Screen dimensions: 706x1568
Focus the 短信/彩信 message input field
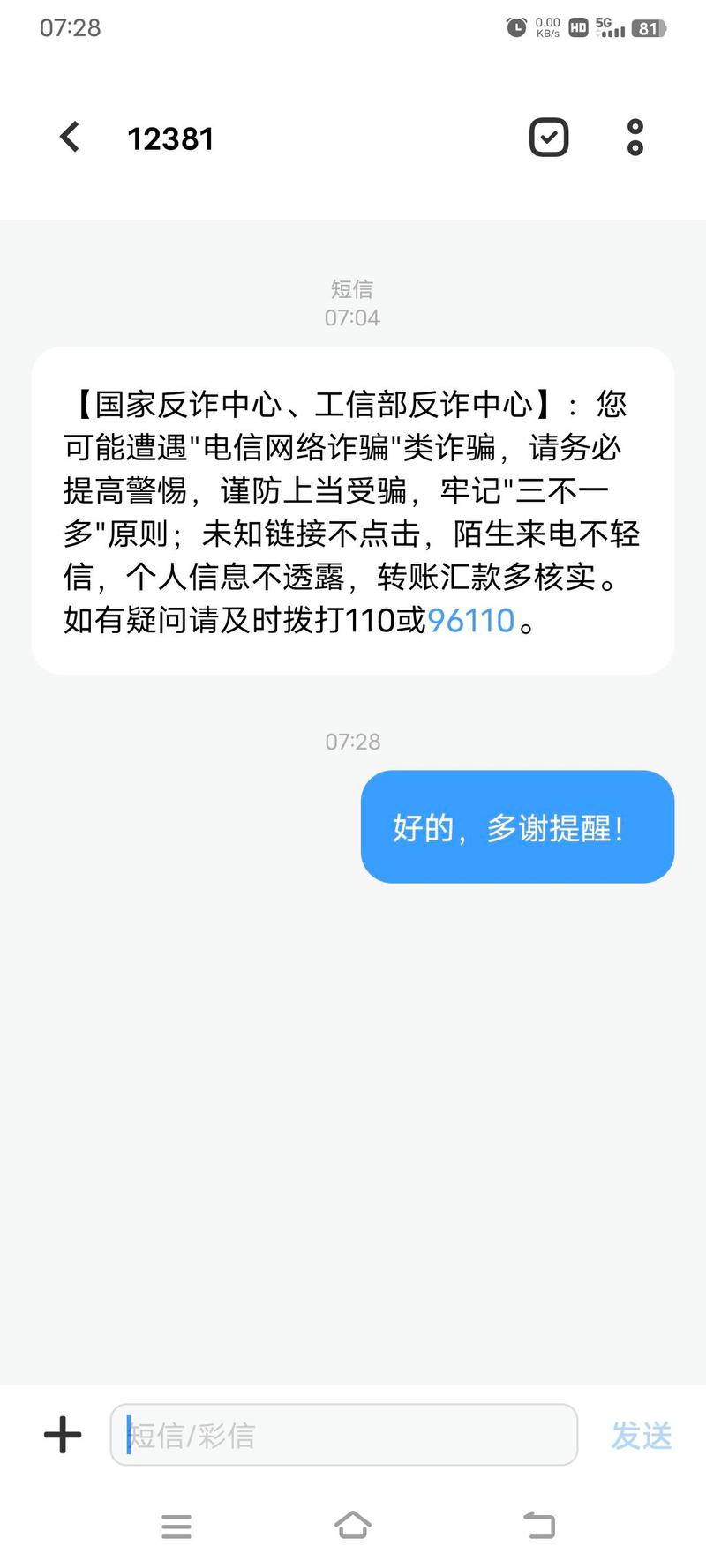click(x=344, y=1435)
